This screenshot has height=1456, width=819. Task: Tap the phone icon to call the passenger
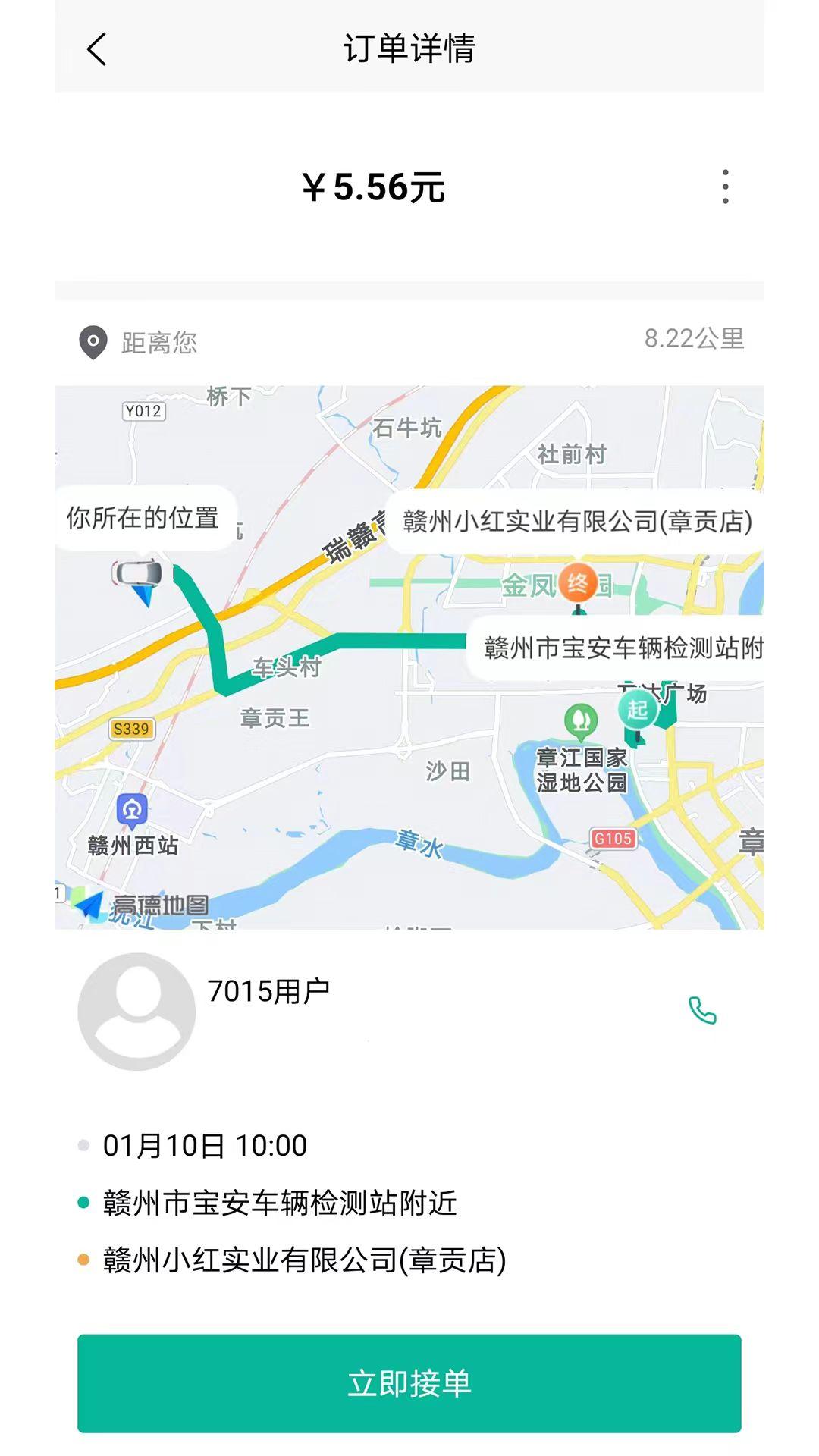(701, 1011)
